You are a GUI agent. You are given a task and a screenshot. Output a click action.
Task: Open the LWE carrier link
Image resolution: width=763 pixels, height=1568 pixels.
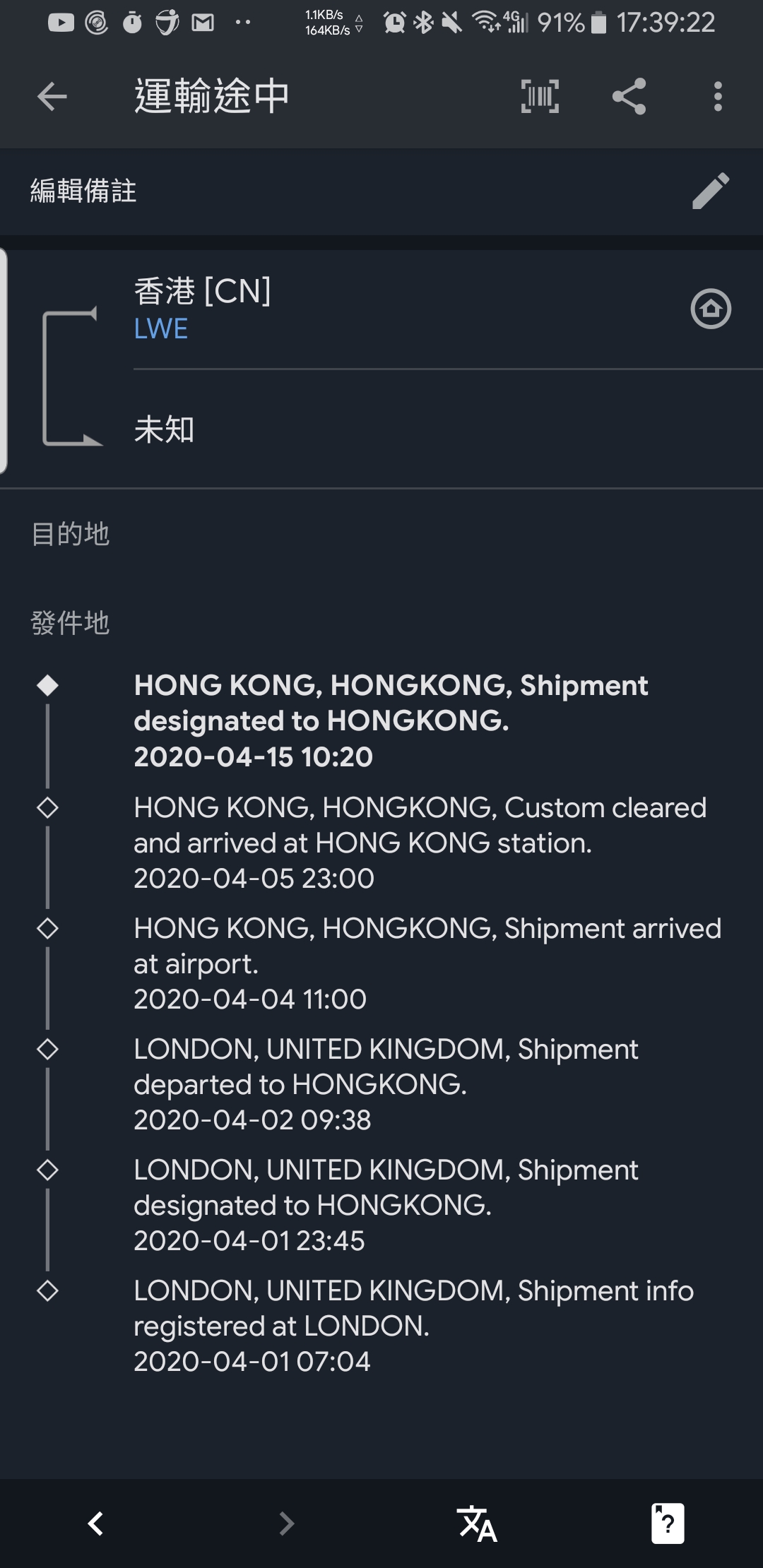click(161, 329)
